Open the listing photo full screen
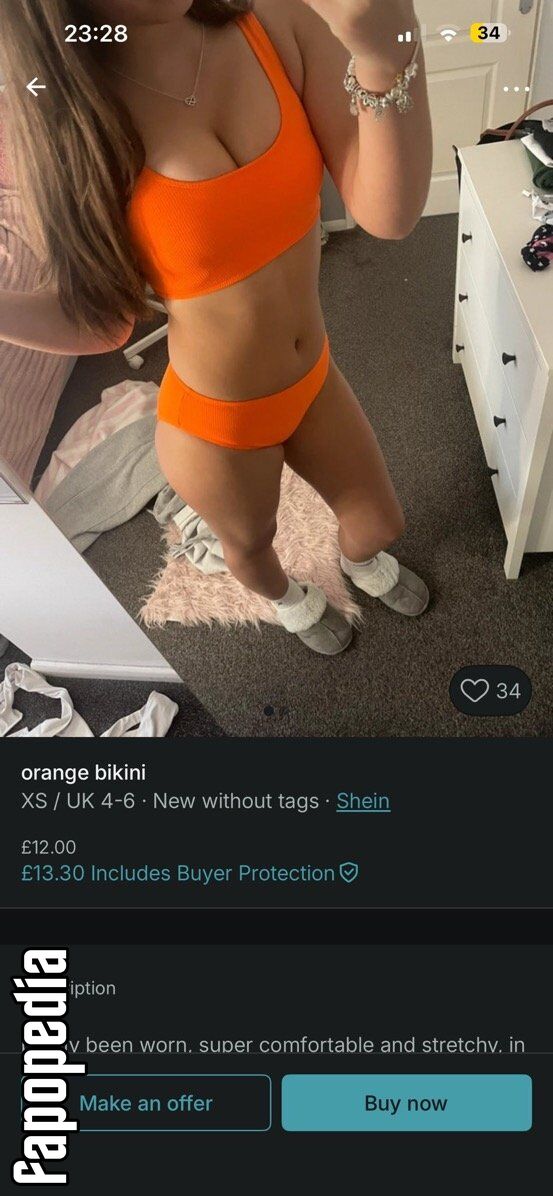Image resolution: width=553 pixels, height=1196 pixels. tap(276, 368)
